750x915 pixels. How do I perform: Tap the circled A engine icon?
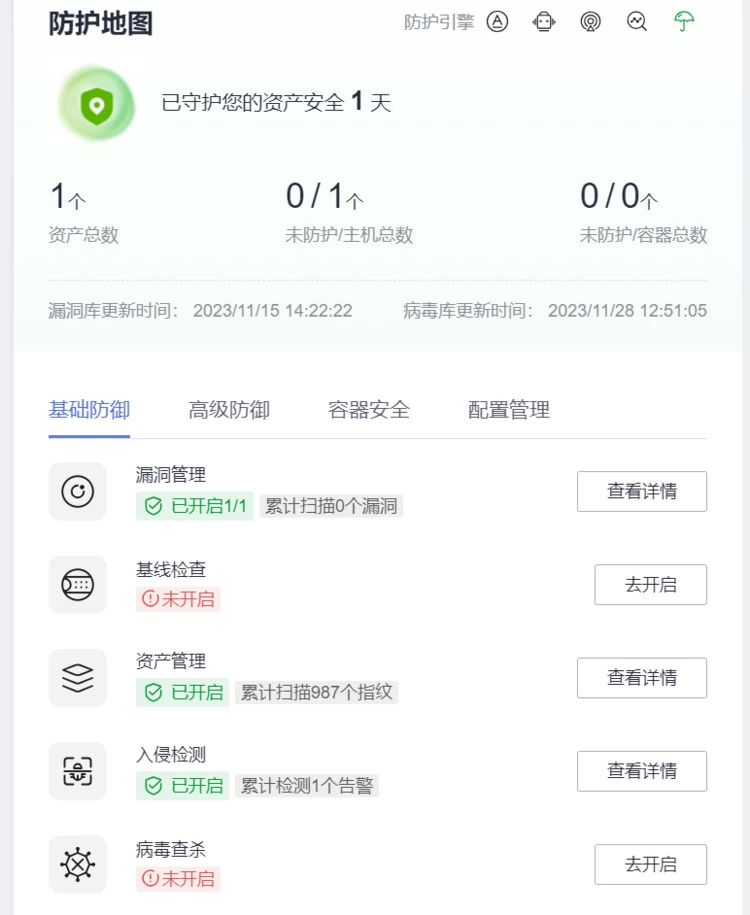coord(497,22)
